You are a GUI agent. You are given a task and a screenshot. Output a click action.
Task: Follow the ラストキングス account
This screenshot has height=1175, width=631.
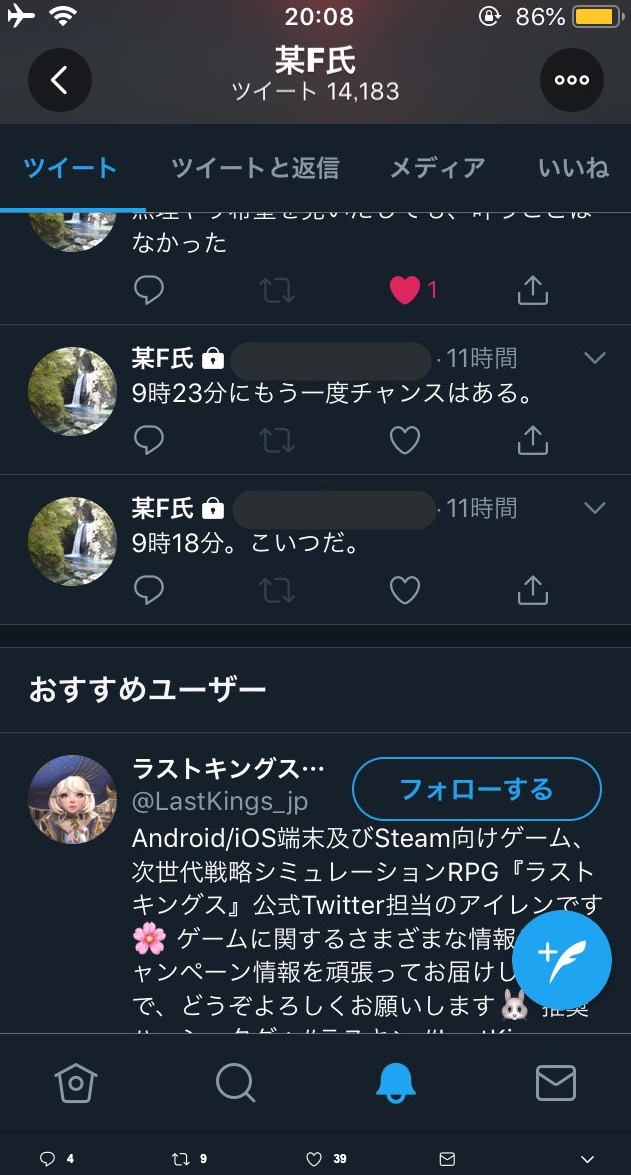pyautogui.click(x=476, y=789)
